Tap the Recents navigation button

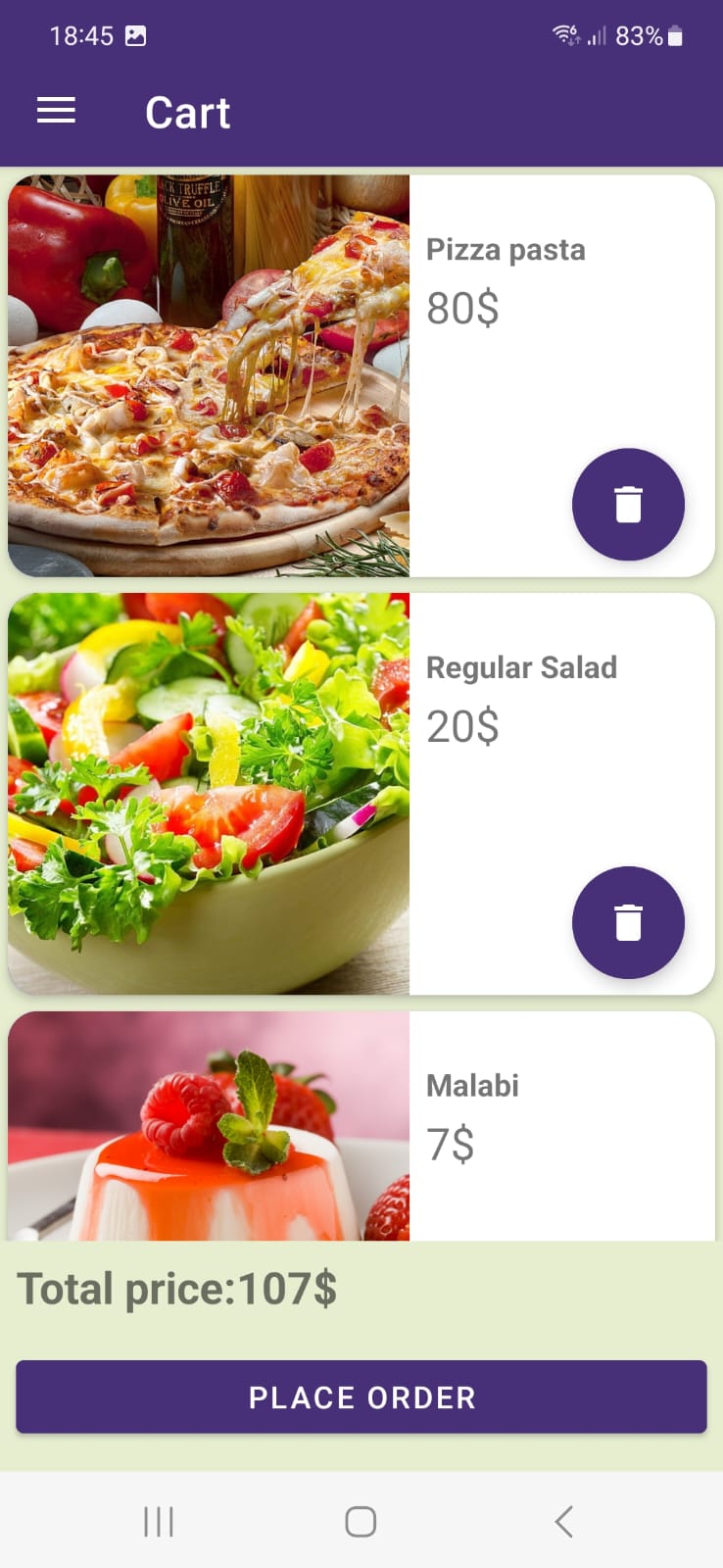tap(158, 1522)
